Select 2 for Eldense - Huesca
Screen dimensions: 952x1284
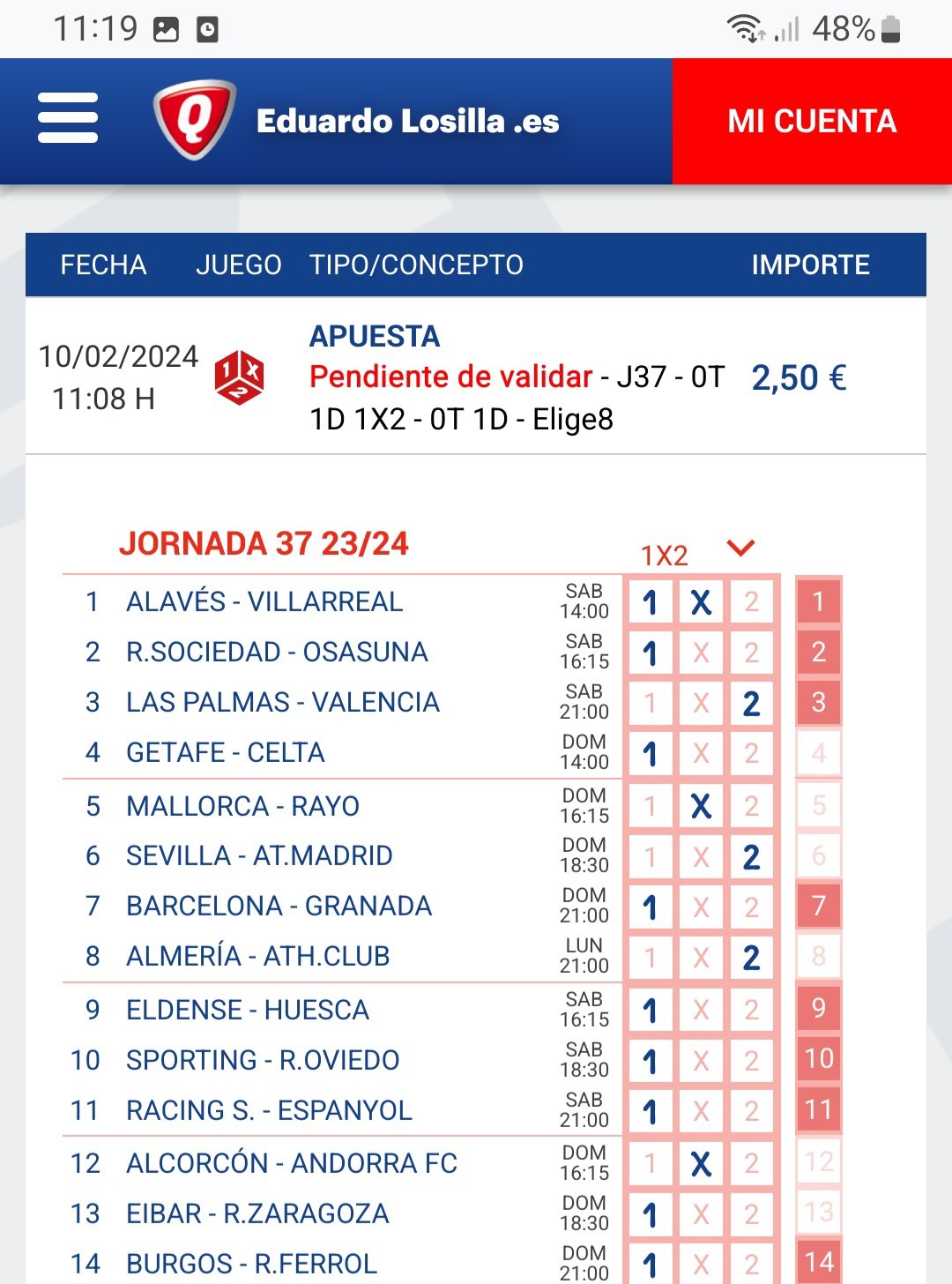(751, 1010)
